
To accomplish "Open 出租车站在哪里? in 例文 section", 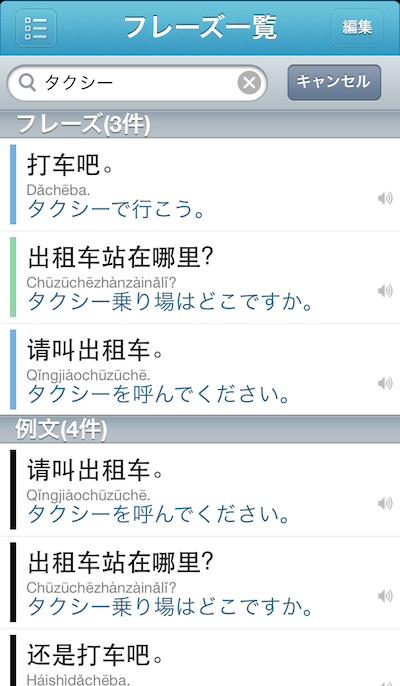I will coord(200,583).
